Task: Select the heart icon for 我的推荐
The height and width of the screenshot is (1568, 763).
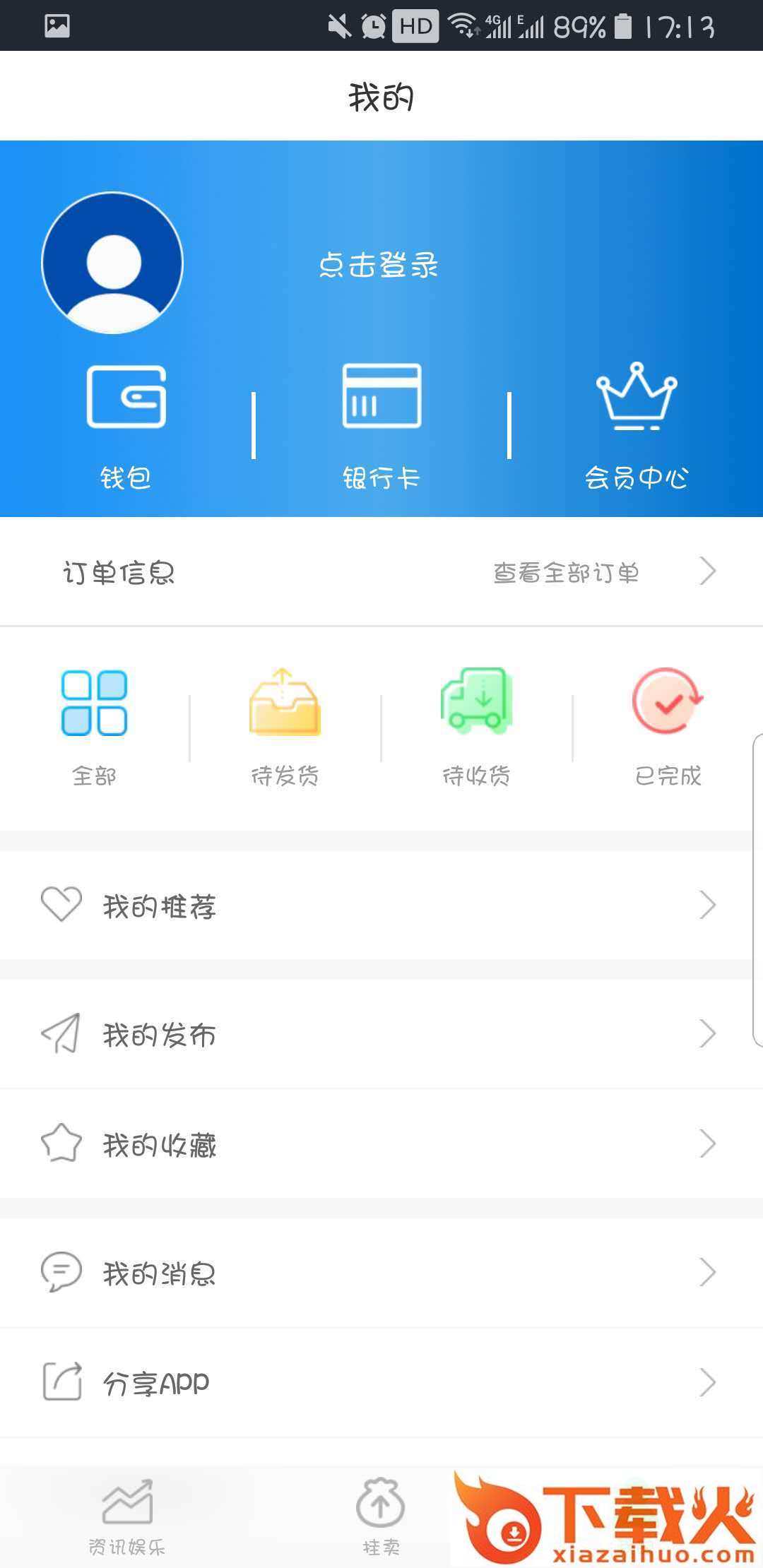Action: [x=60, y=905]
